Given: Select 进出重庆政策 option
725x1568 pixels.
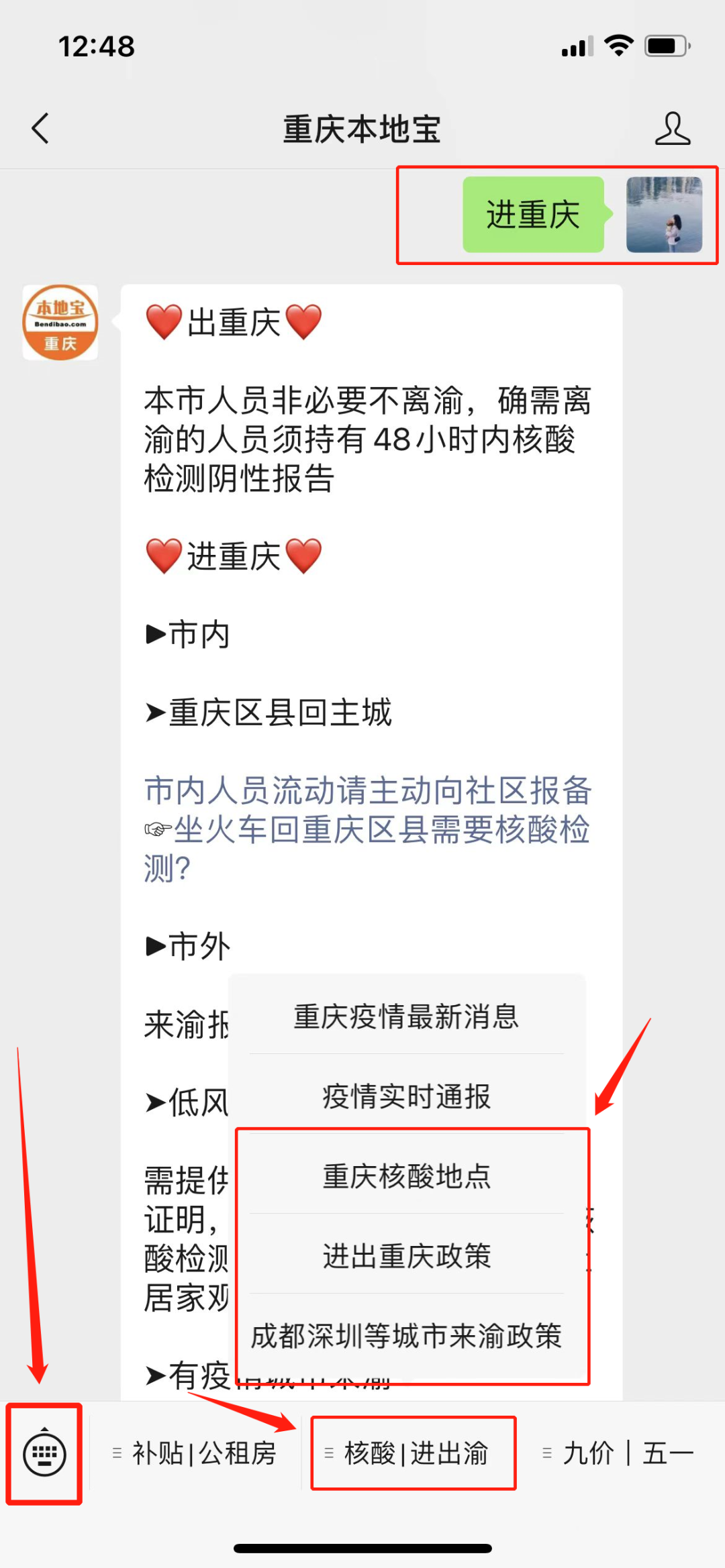Looking at the screenshot, I should [x=406, y=1256].
